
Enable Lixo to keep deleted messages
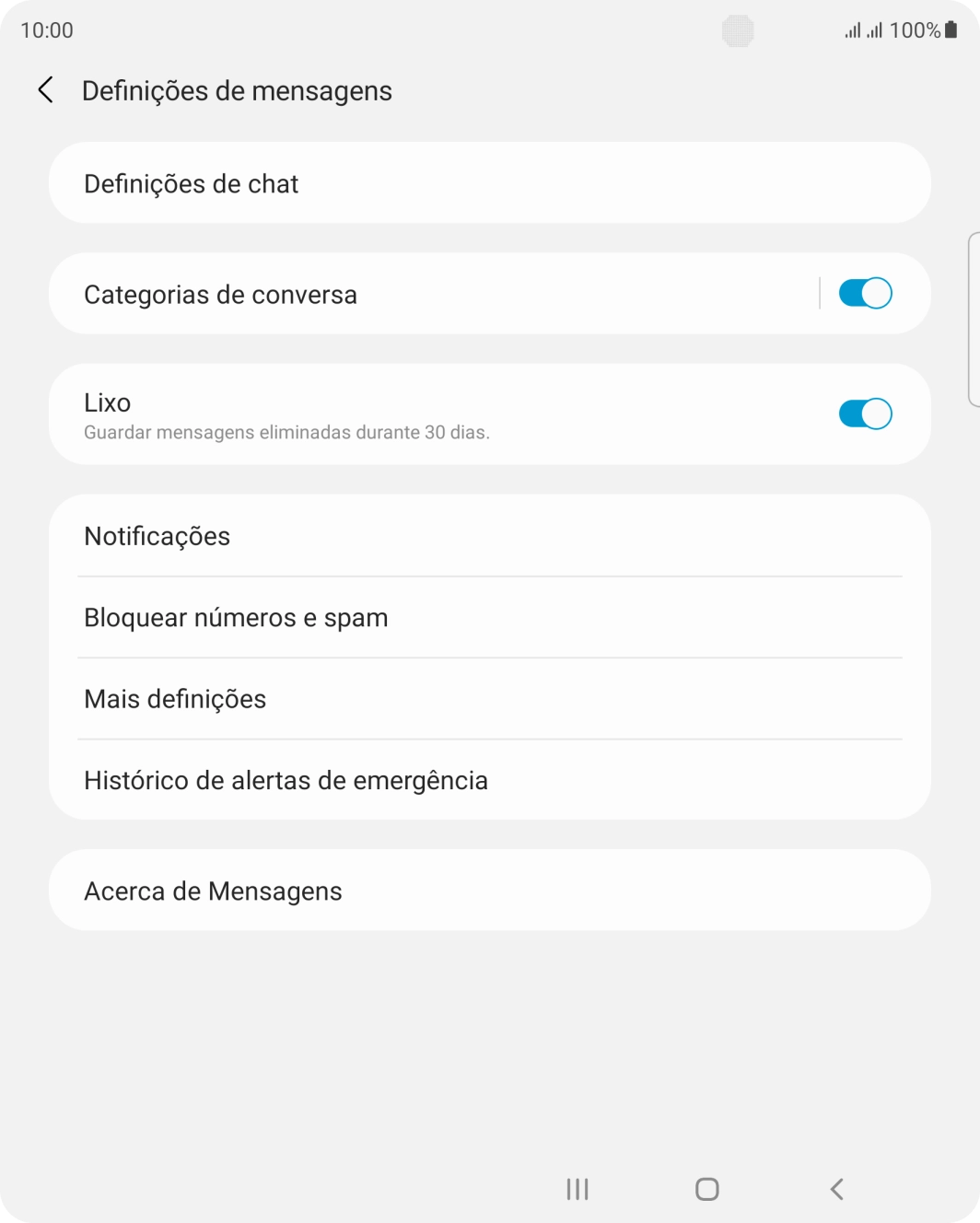click(x=864, y=413)
